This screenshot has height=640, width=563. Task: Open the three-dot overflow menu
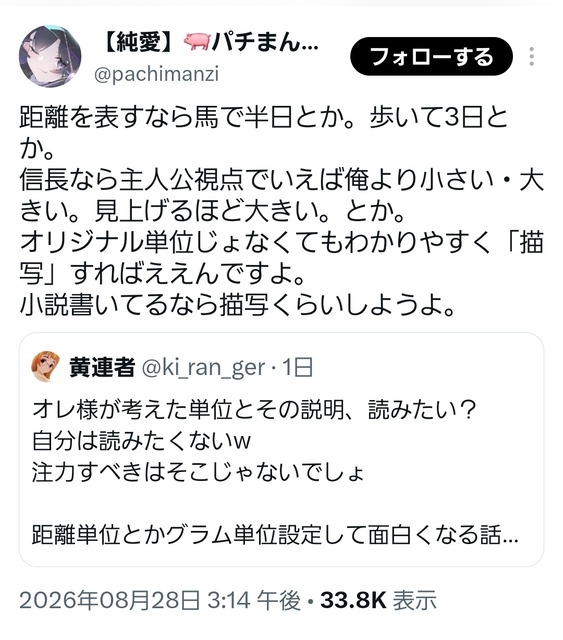(x=532, y=56)
